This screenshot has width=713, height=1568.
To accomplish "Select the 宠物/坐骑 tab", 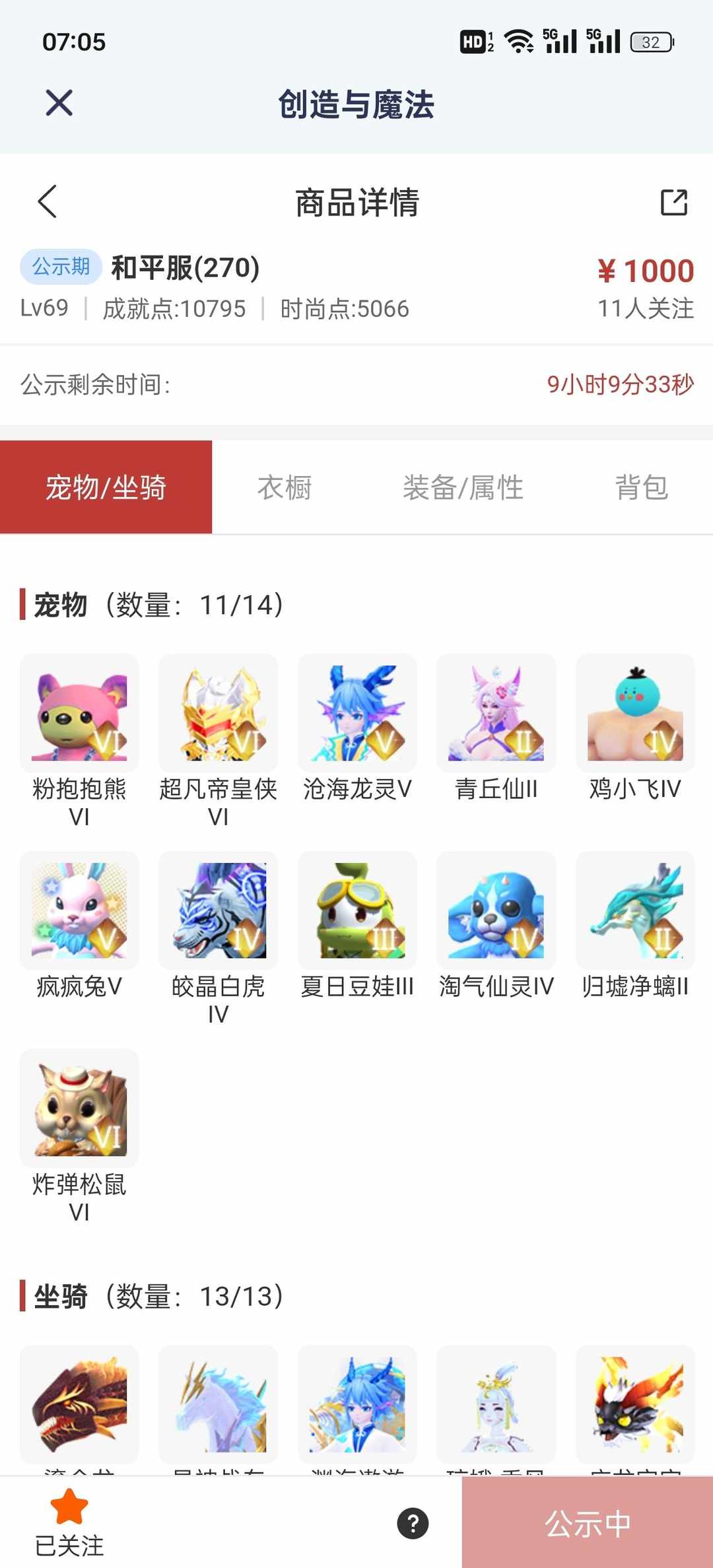I will click(107, 487).
